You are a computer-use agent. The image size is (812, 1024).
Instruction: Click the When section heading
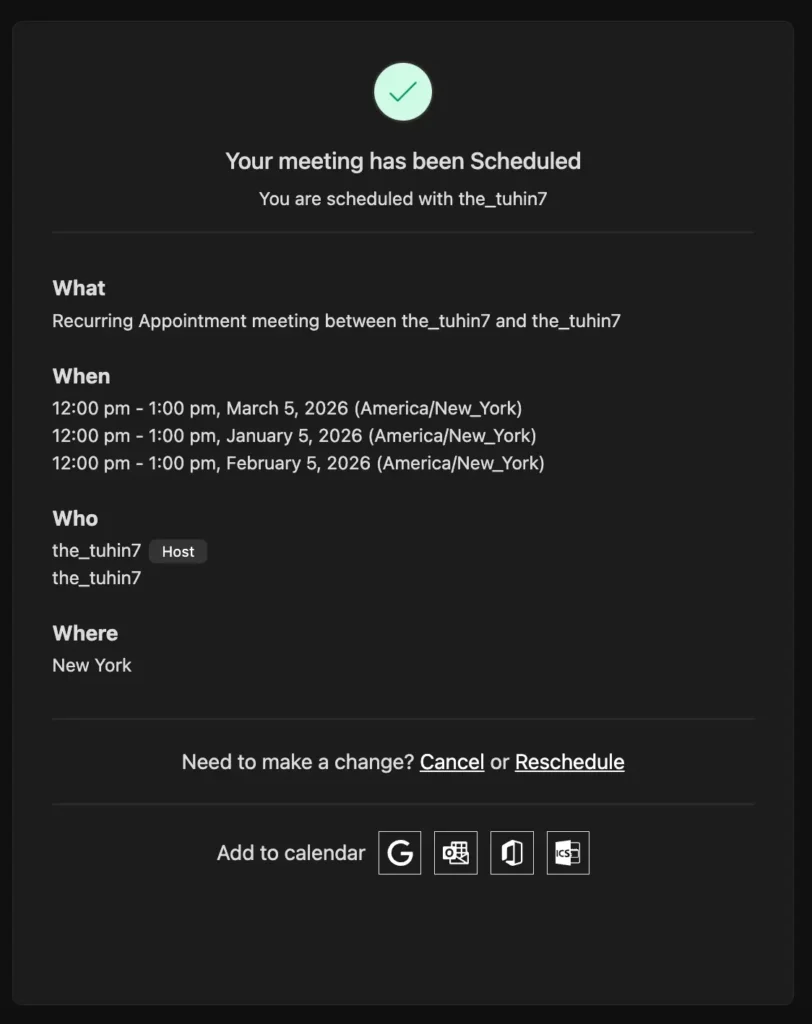[80, 376]
